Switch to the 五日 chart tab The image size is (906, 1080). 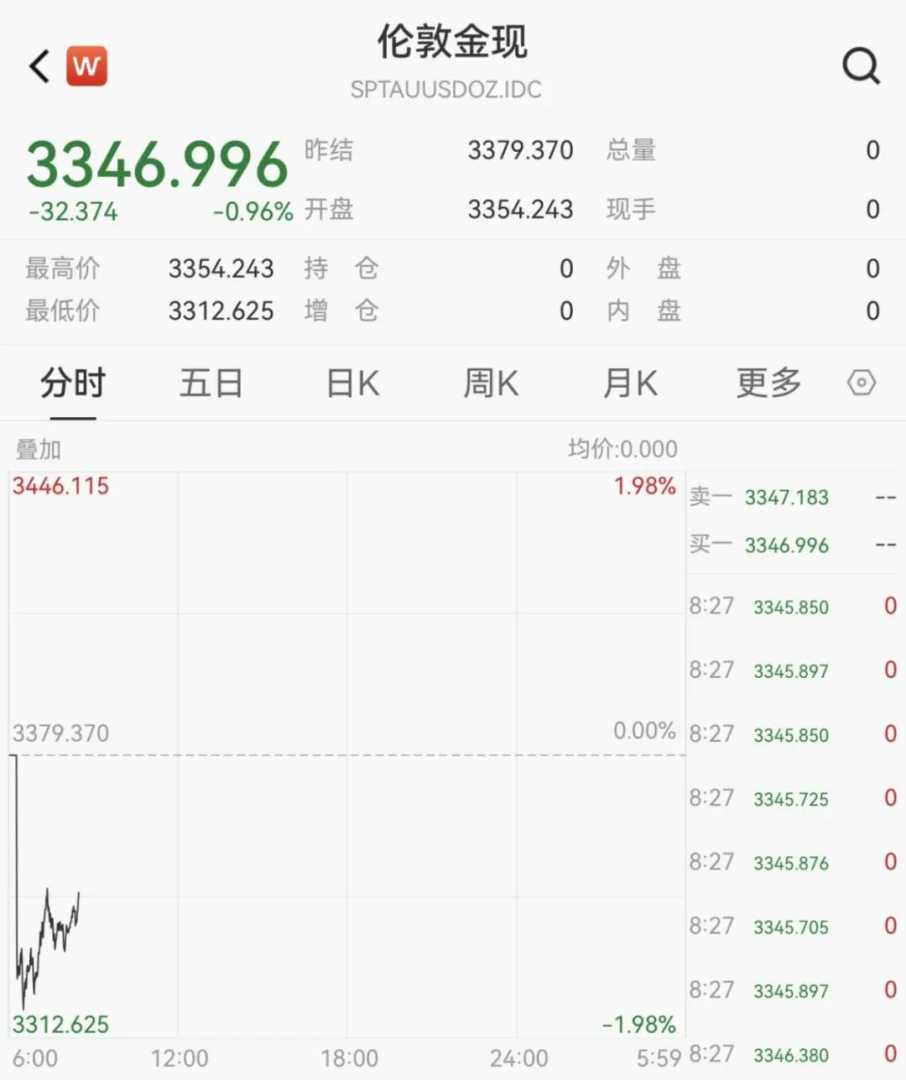211,383
